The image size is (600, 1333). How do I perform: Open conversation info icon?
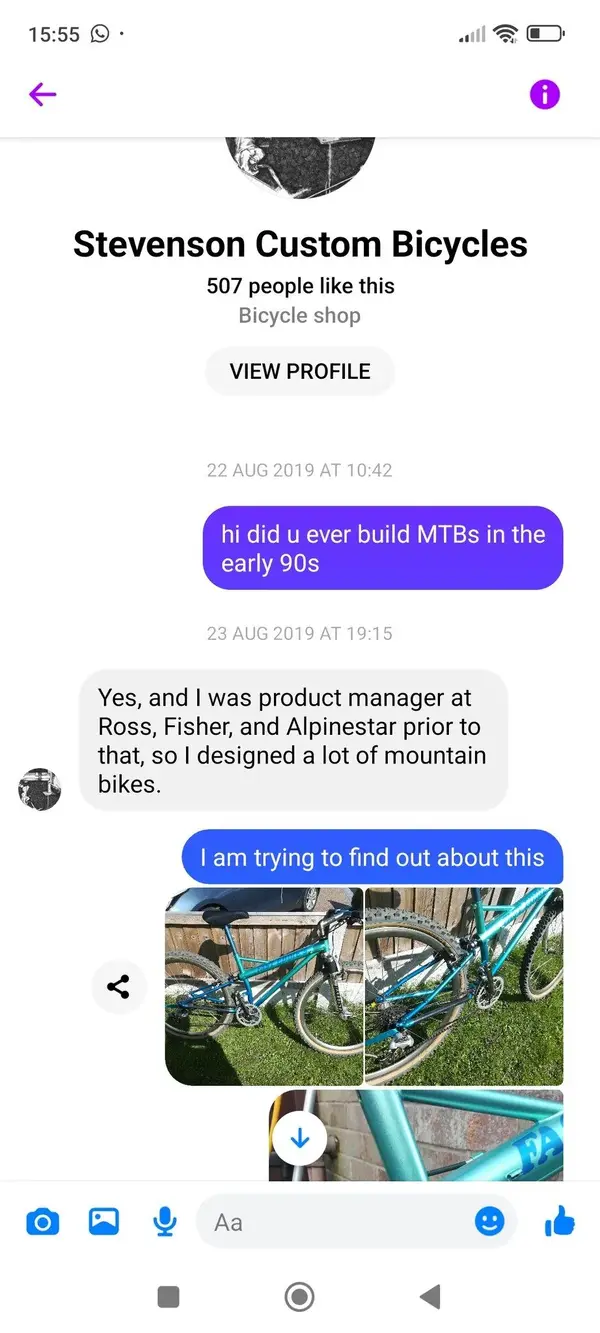point(544,95)
